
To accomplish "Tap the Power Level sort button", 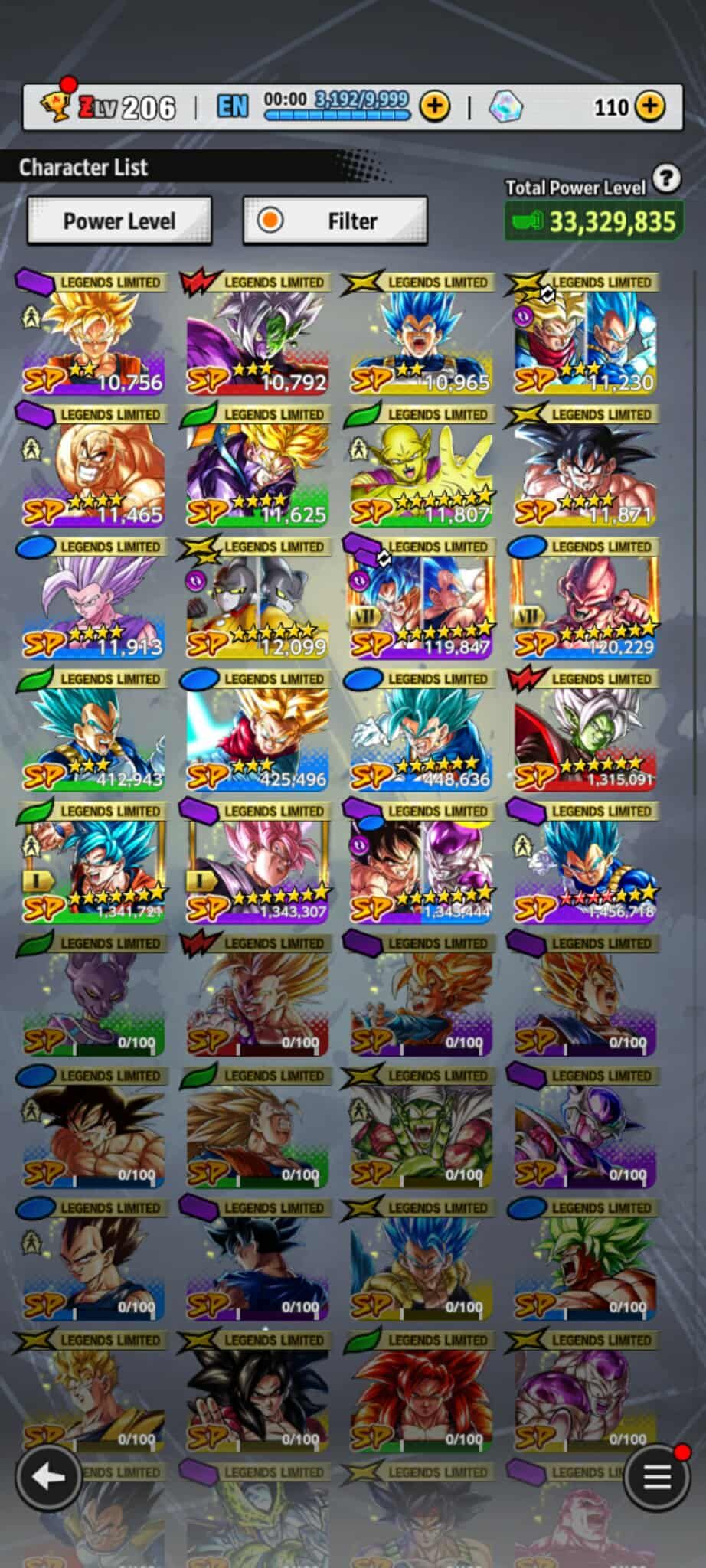I will click(119, 221).
